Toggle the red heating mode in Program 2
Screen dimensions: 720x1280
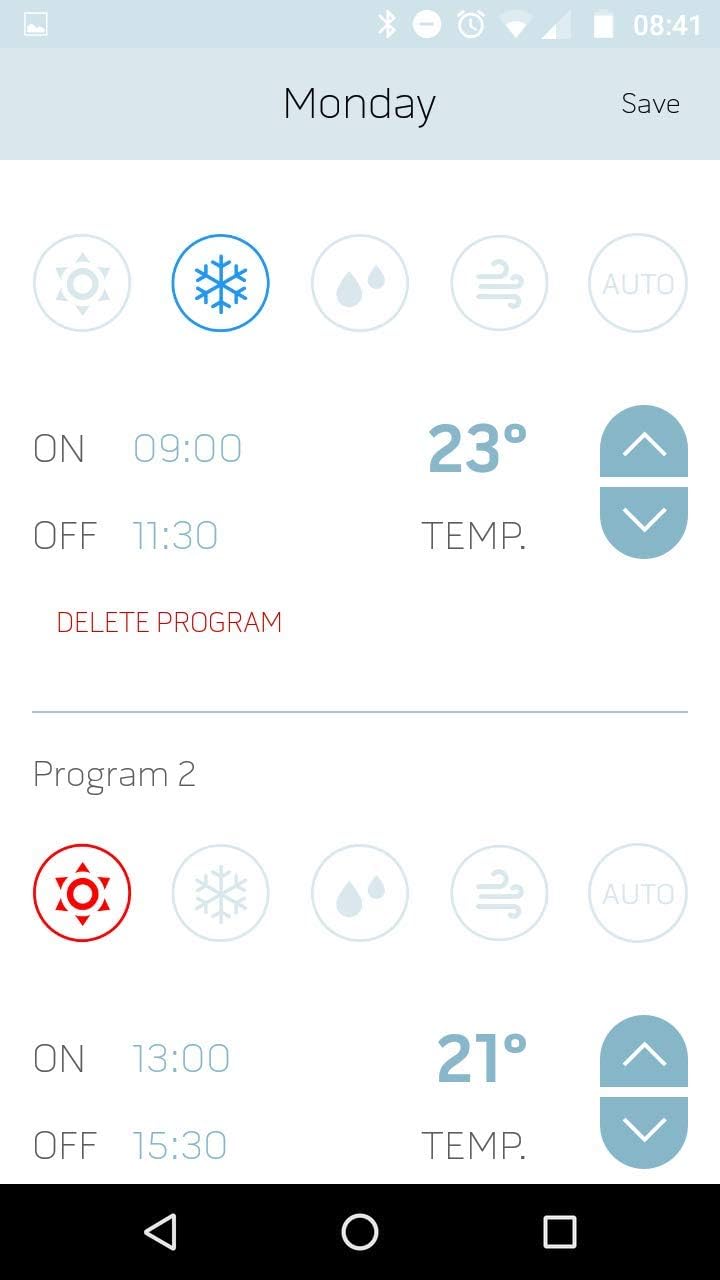pyautogui.click(x=82, y=893)
